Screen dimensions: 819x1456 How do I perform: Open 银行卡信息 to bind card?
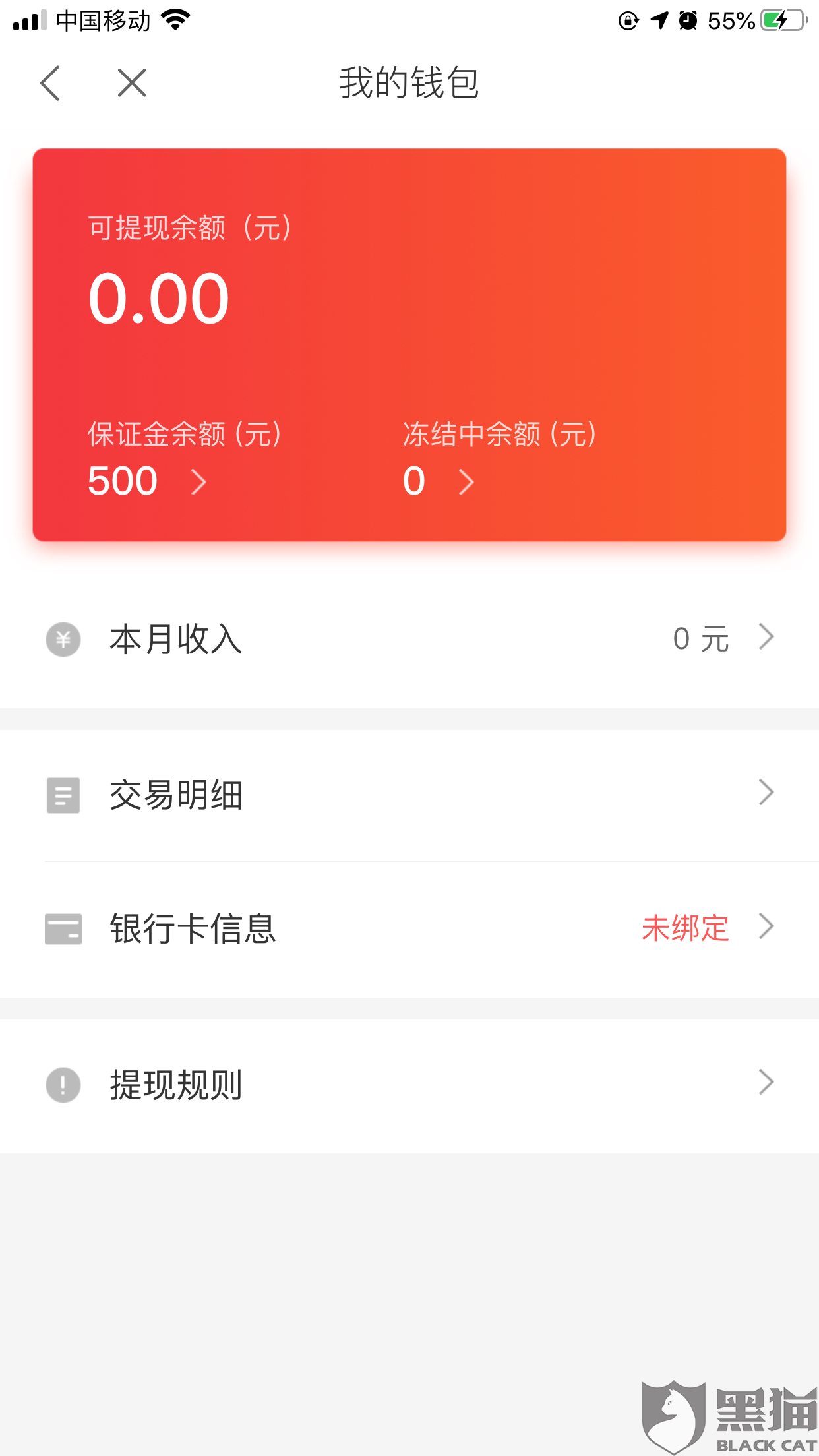click(x=409, y=928)
